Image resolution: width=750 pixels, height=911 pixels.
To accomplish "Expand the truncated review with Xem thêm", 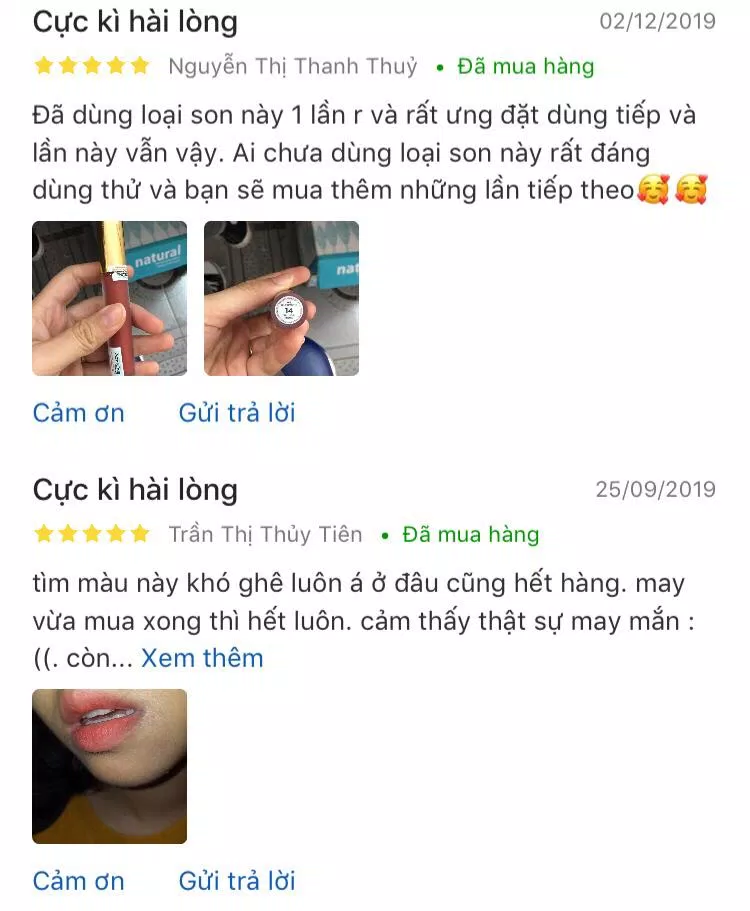I will (200, 658).
